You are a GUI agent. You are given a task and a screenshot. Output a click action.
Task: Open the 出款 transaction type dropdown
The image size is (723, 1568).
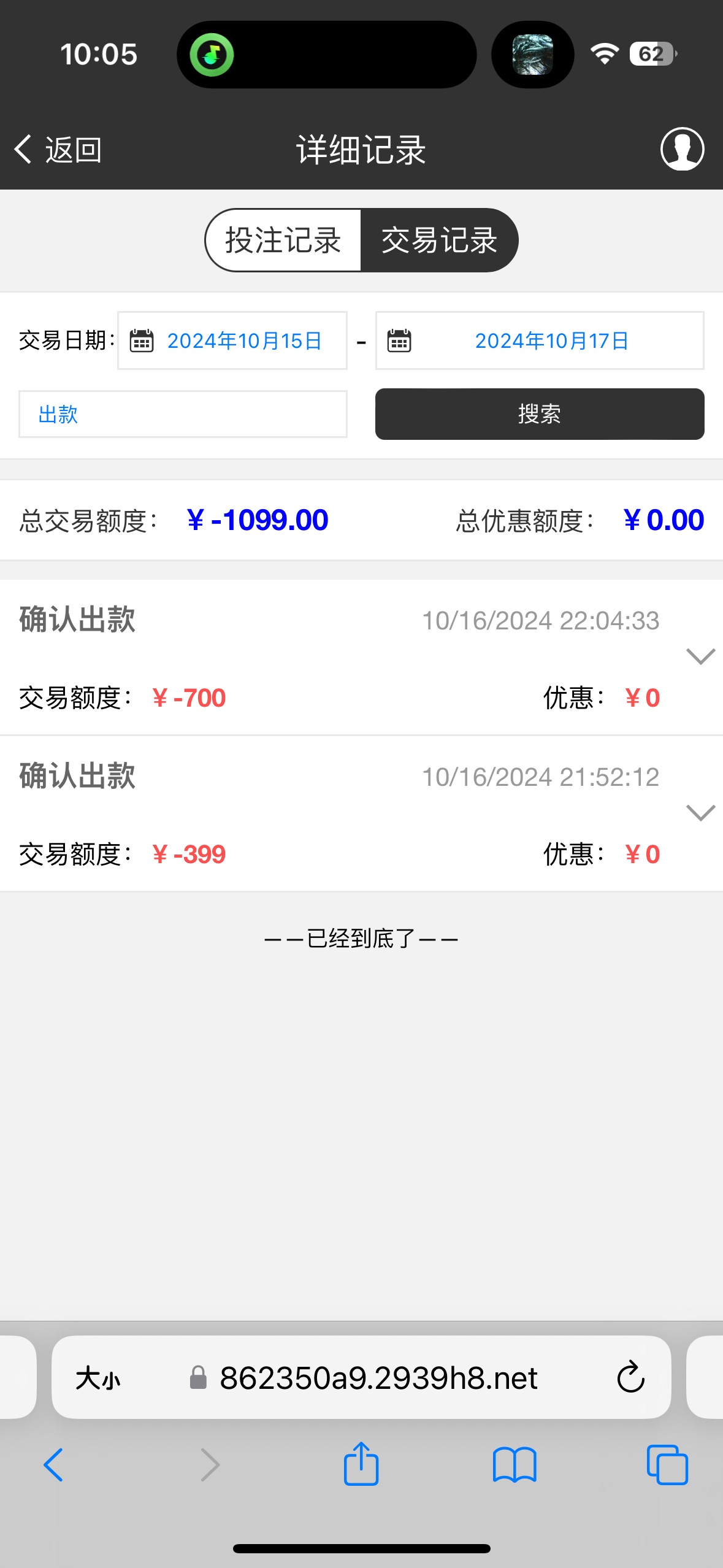click(183, 414)
